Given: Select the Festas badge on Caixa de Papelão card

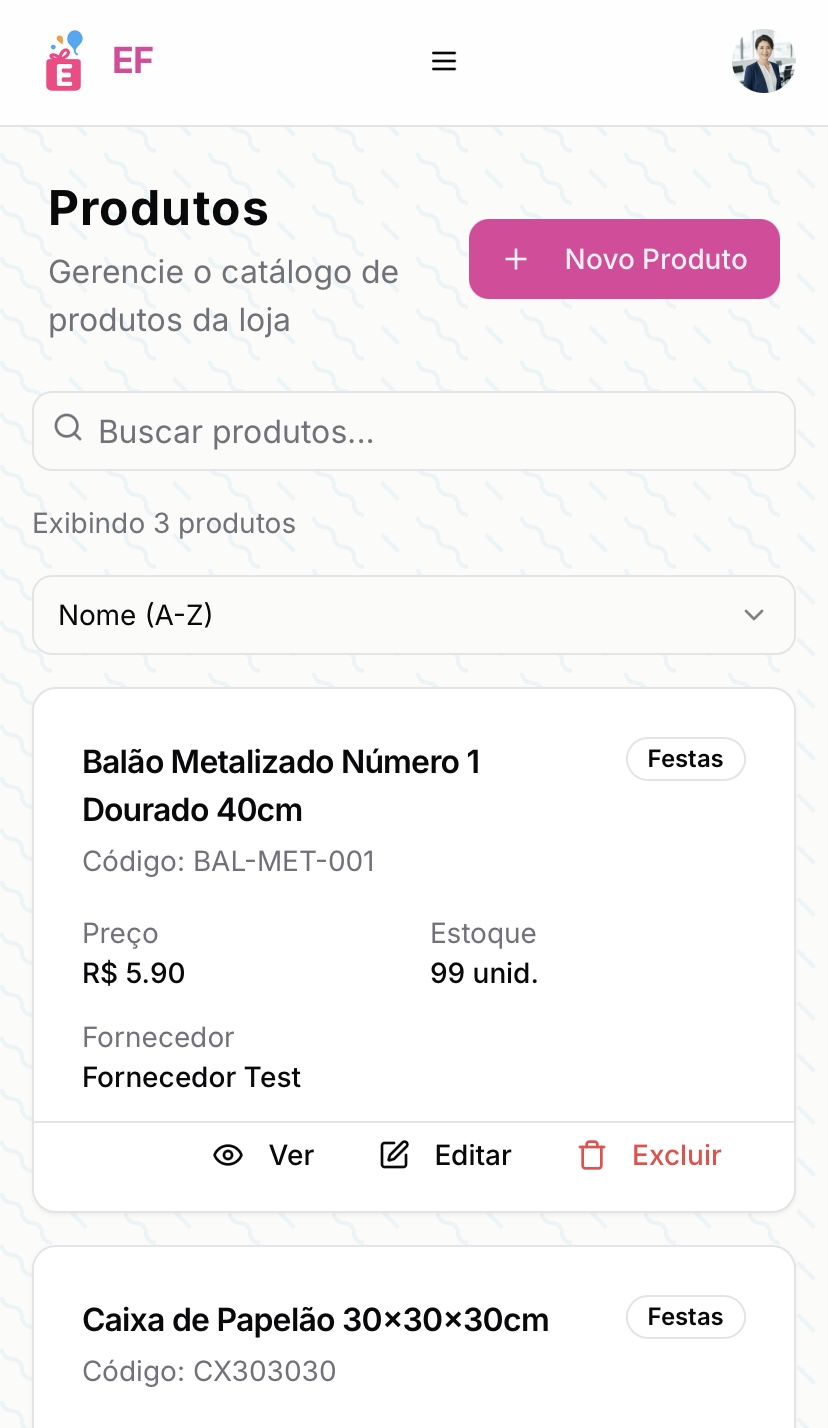Looking at the screenshot, I should pos(685,1317).
